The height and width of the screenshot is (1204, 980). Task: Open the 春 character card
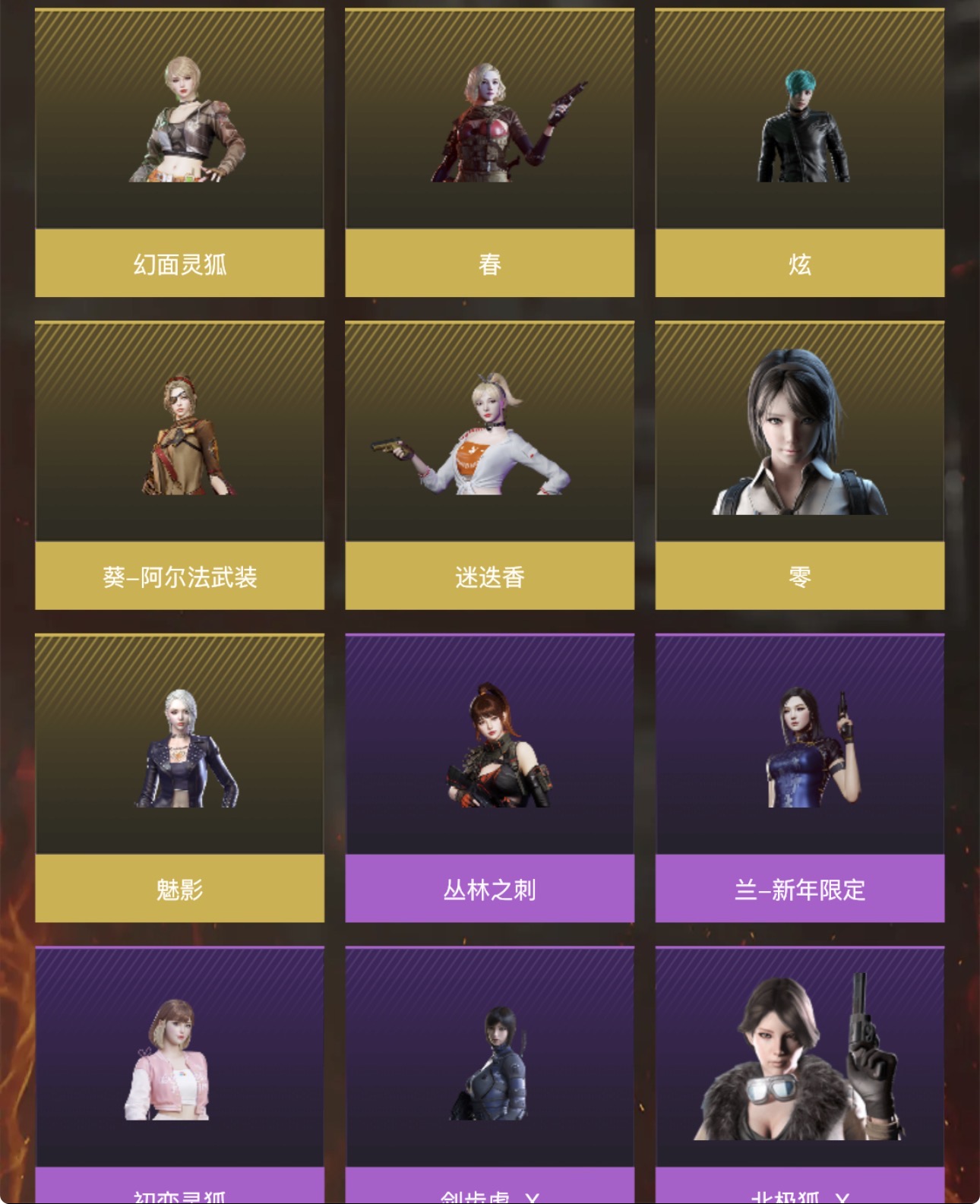(489, 152)
